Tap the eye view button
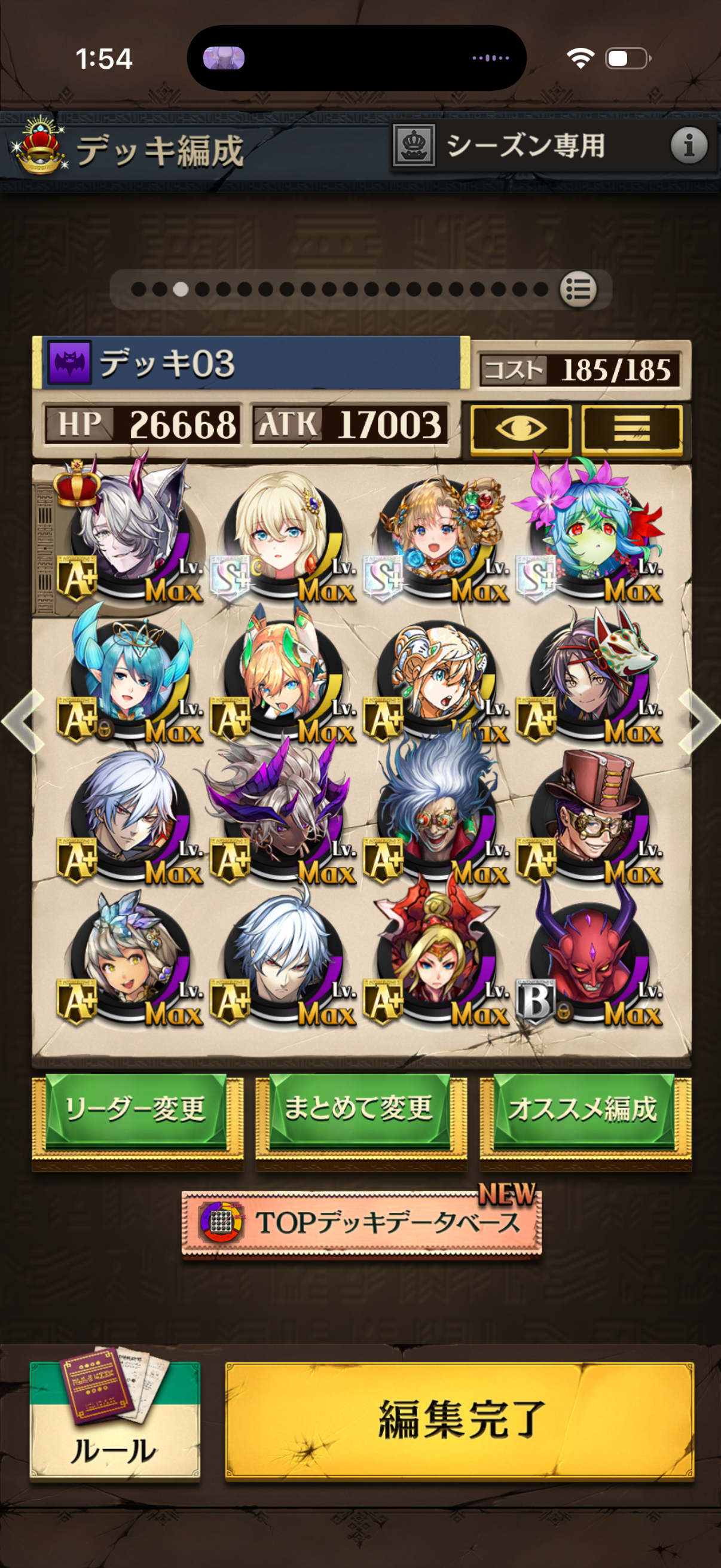721x1568 pixels. click(521, 429)
